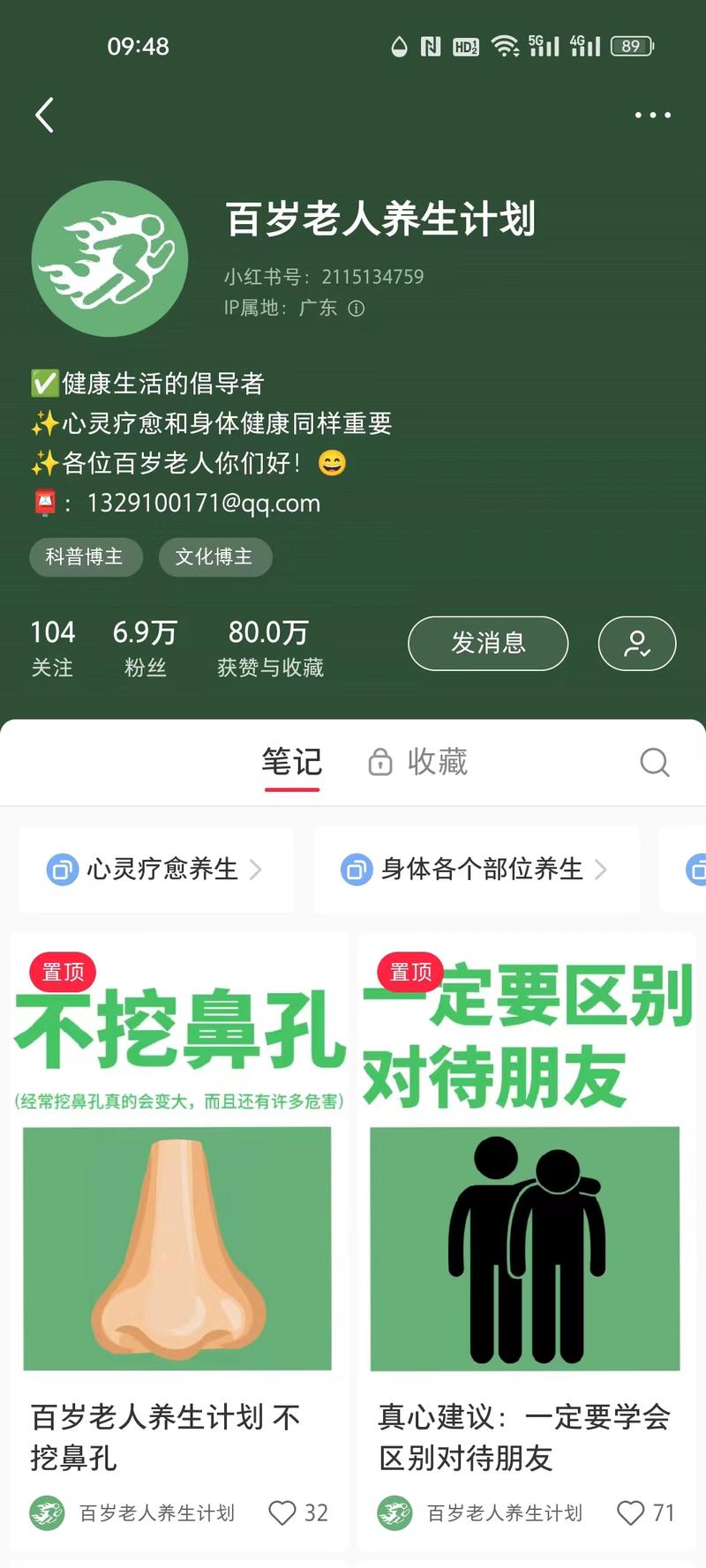The width and height of the screenshot is (706, 1568).
Task: Search this user's notes
Action: [x=654, y=762]
